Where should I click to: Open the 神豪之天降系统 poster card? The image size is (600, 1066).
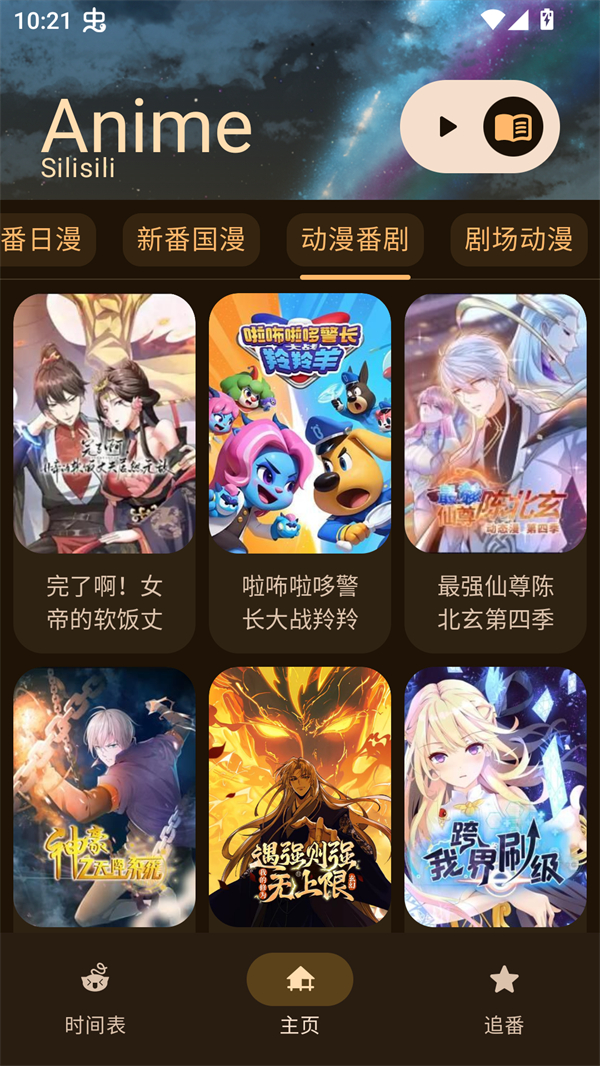click(x=104, y=797)
